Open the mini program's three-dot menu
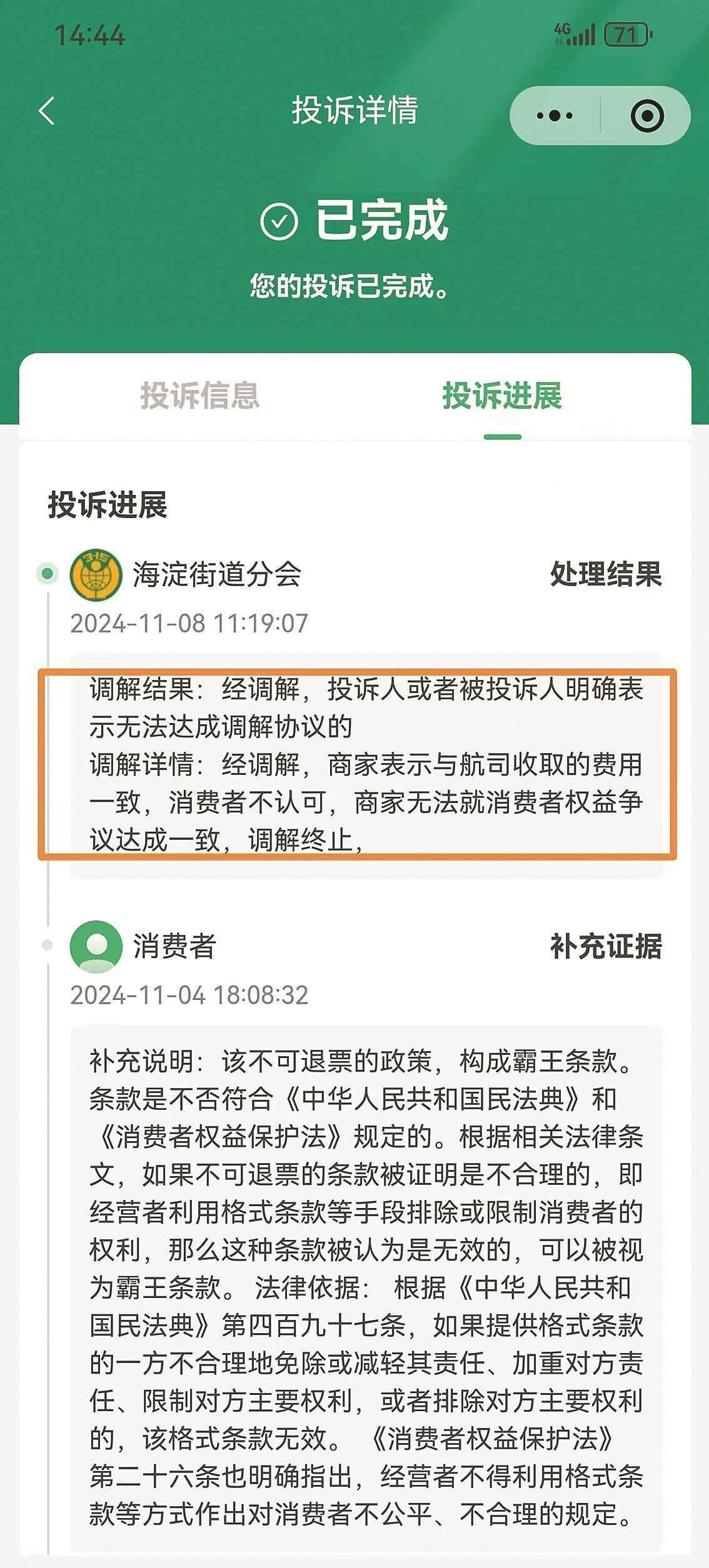The width and height of the screenshot is (709, 1568). pyautogui.click(x=555, y=116)
